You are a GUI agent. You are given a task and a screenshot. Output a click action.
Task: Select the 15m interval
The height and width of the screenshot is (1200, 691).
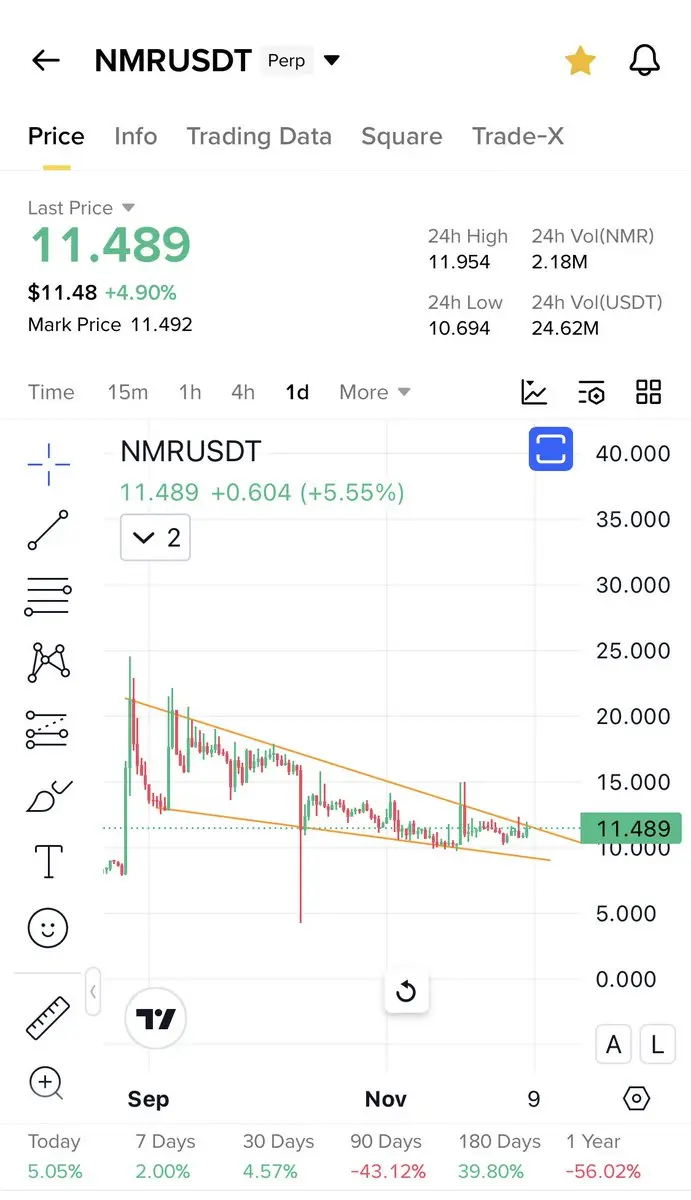click(x=128, y=392)
